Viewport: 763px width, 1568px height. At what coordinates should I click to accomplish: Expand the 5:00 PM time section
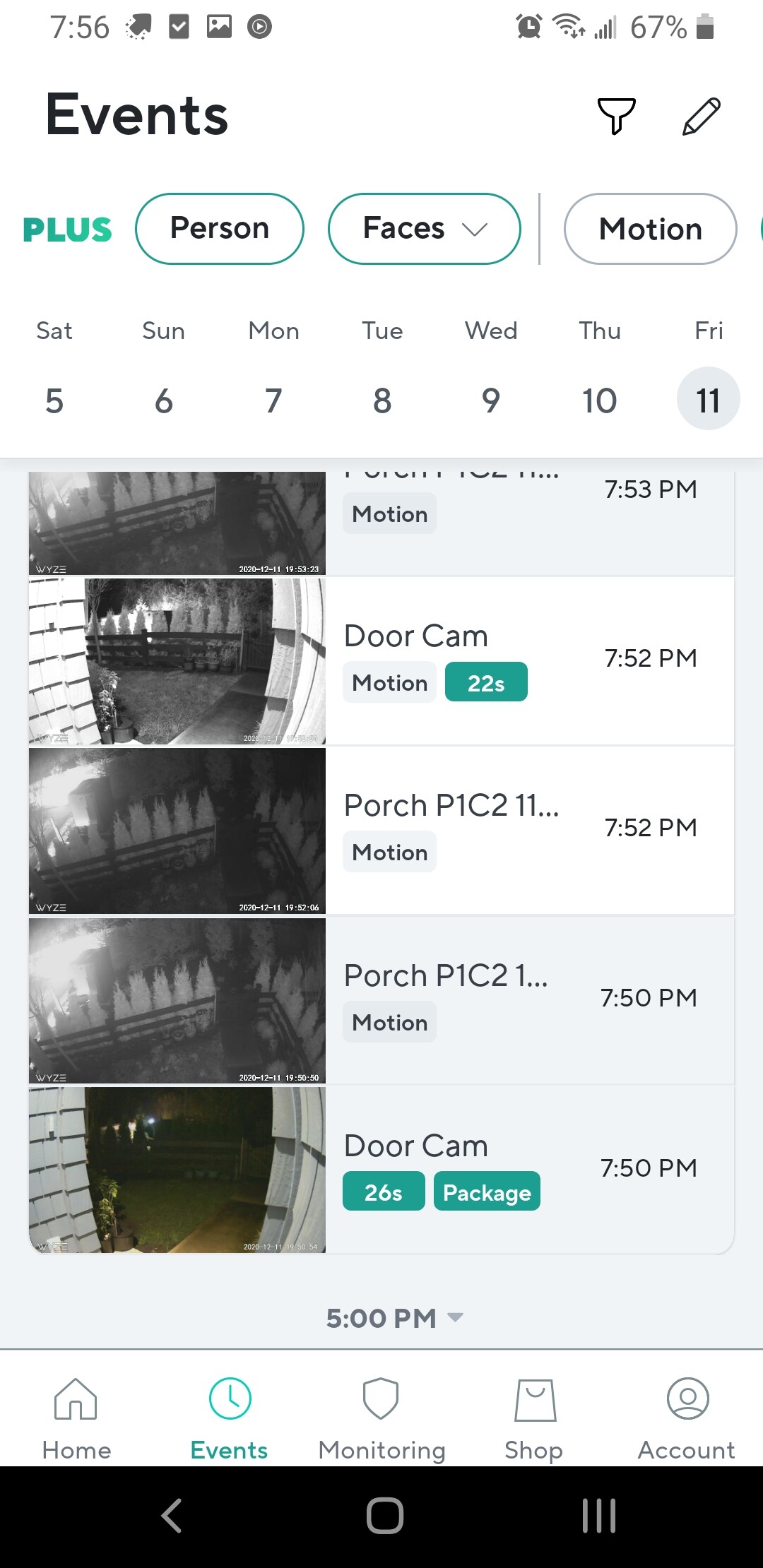coord(393,1318)
